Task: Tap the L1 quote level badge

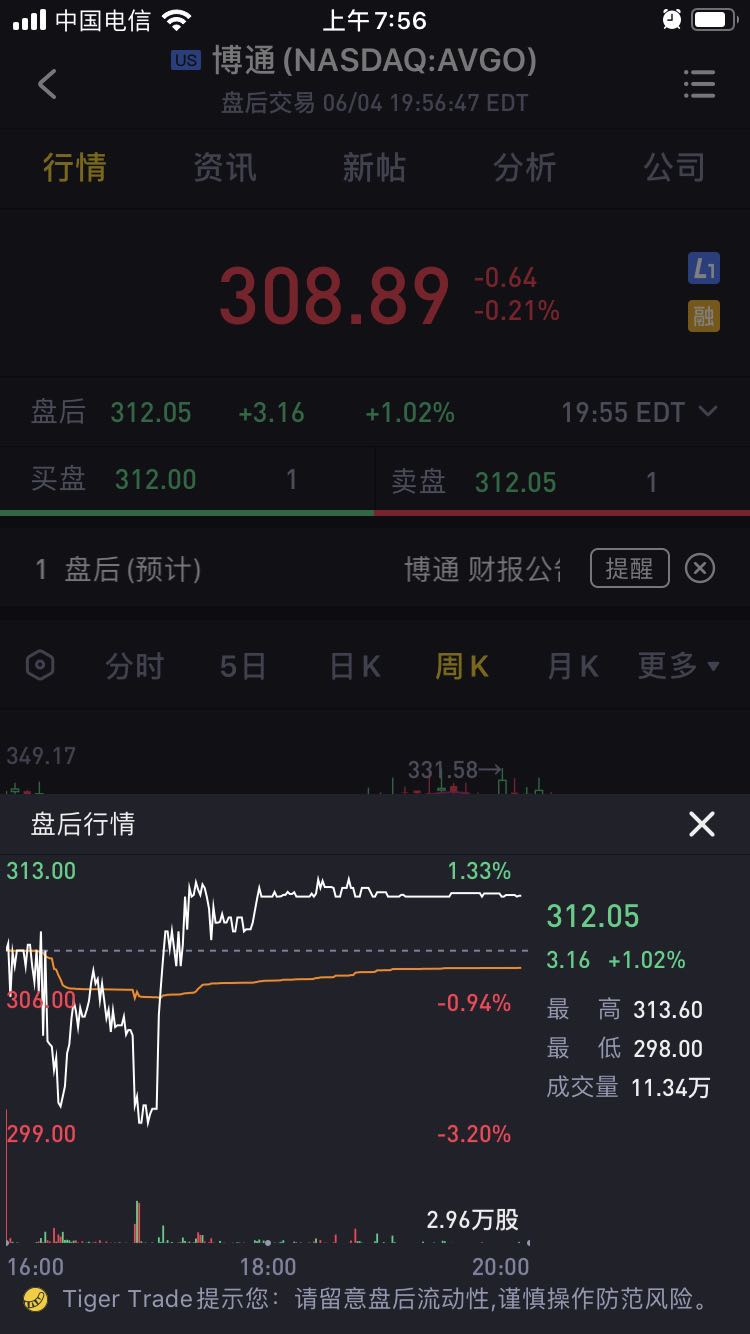Action: [704, 267]
